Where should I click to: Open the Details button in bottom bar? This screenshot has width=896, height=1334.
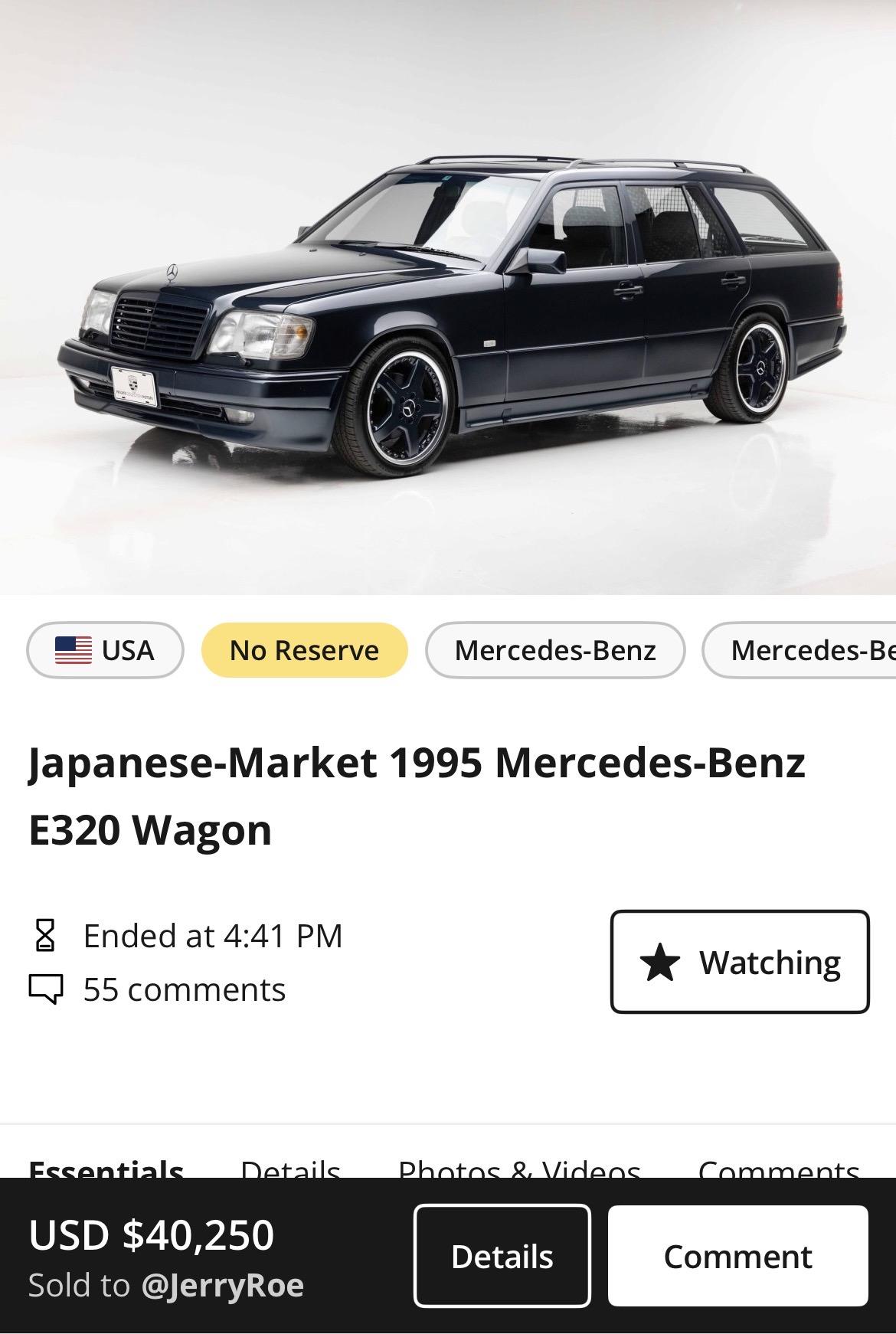click(502, 1256)
